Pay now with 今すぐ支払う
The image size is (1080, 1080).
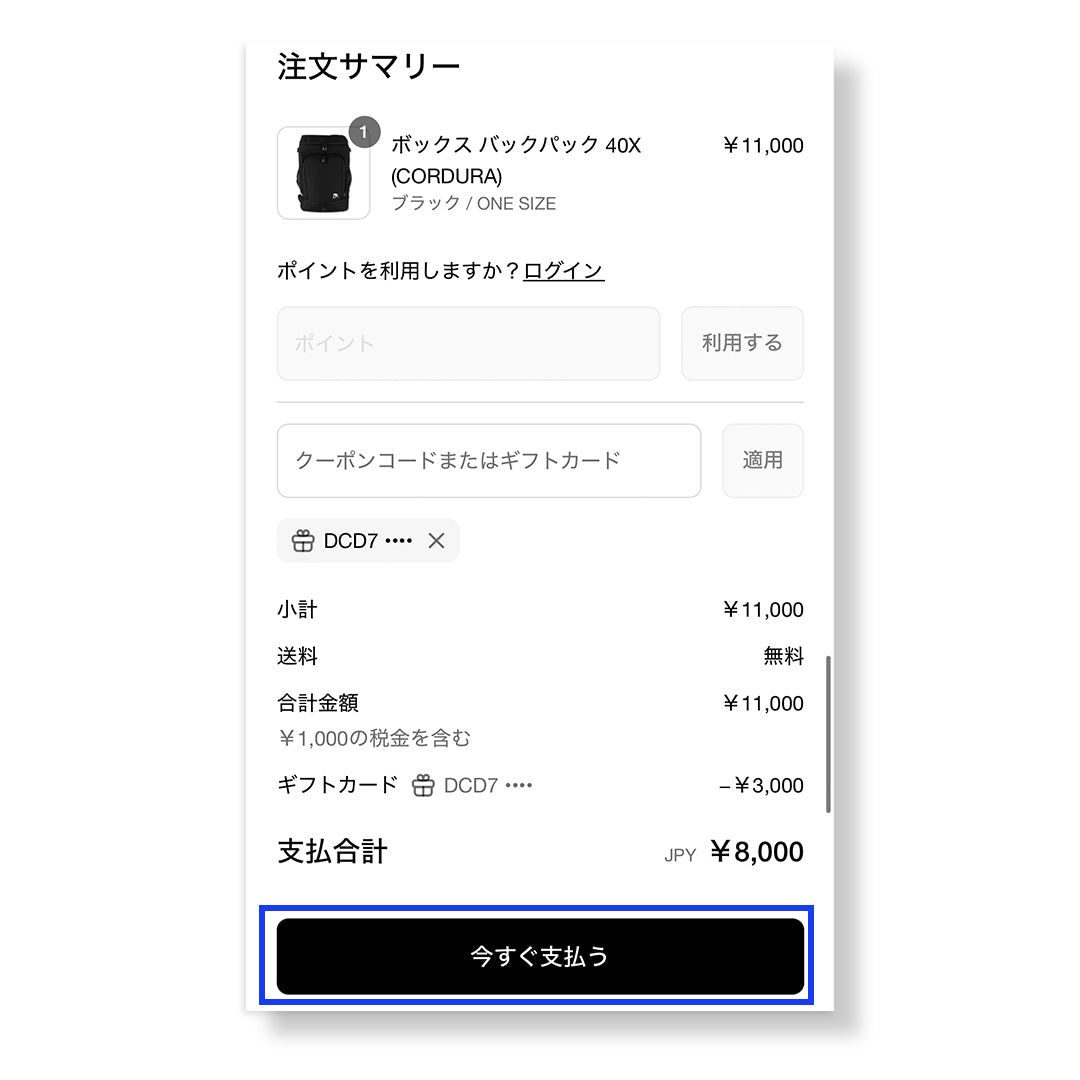540,956
